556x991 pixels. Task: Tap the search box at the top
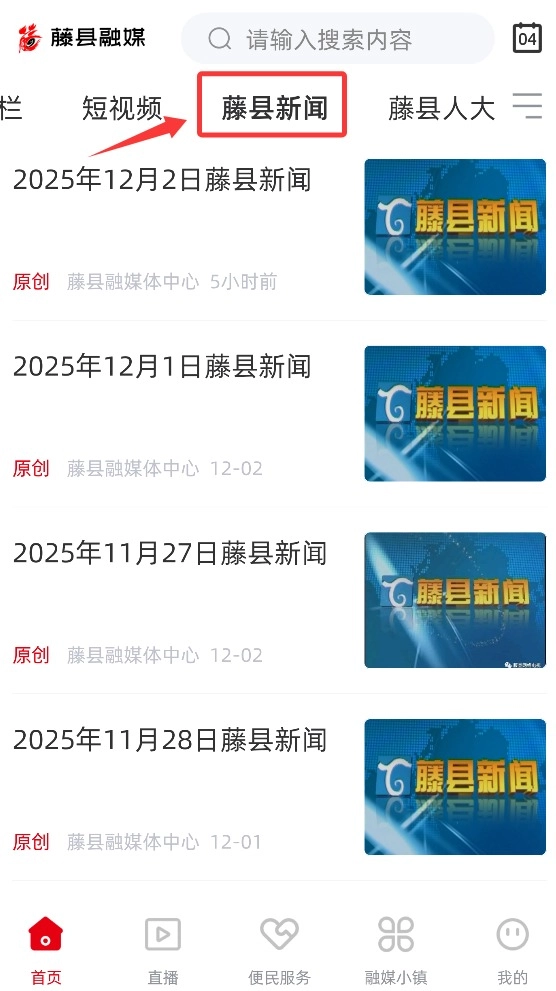[337, 39]
